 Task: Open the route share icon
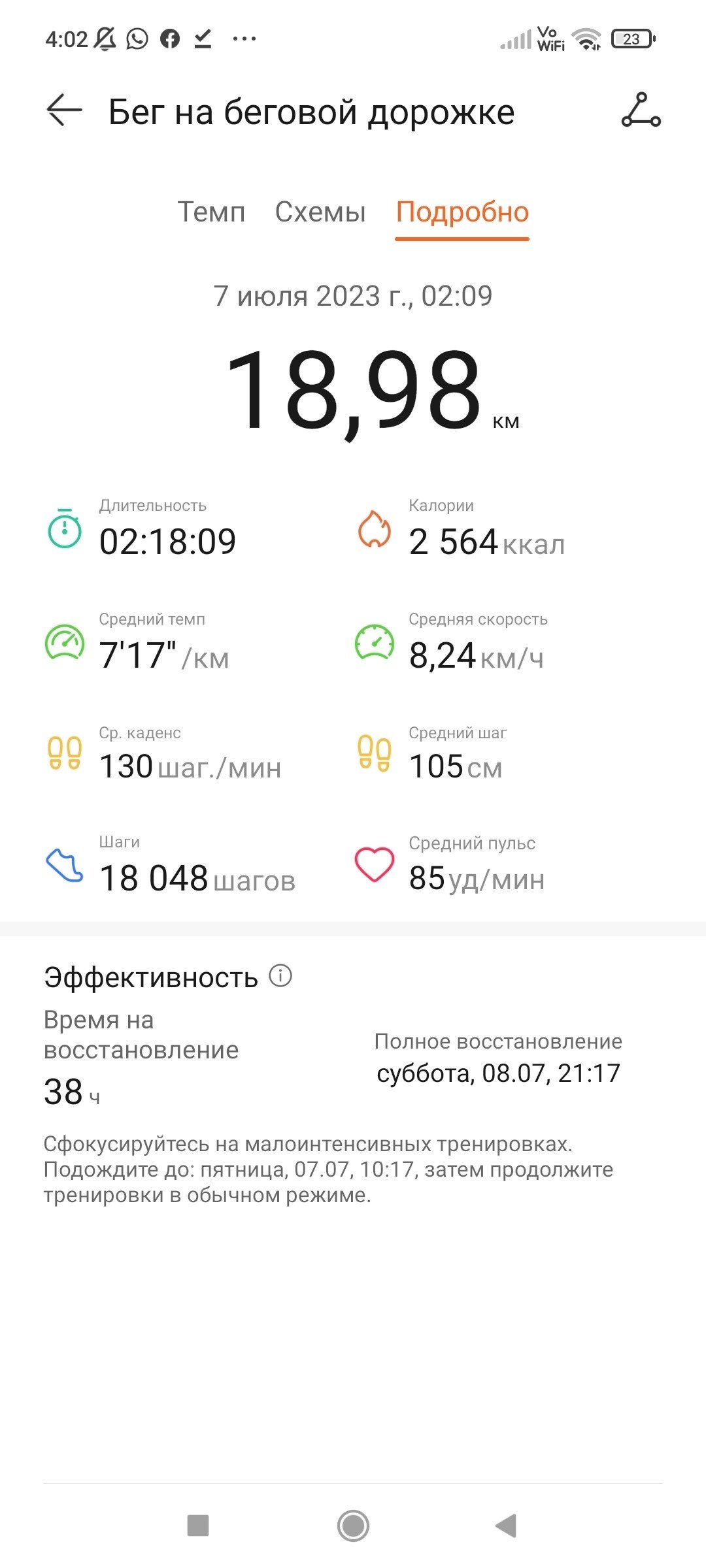tap(641, 110)
